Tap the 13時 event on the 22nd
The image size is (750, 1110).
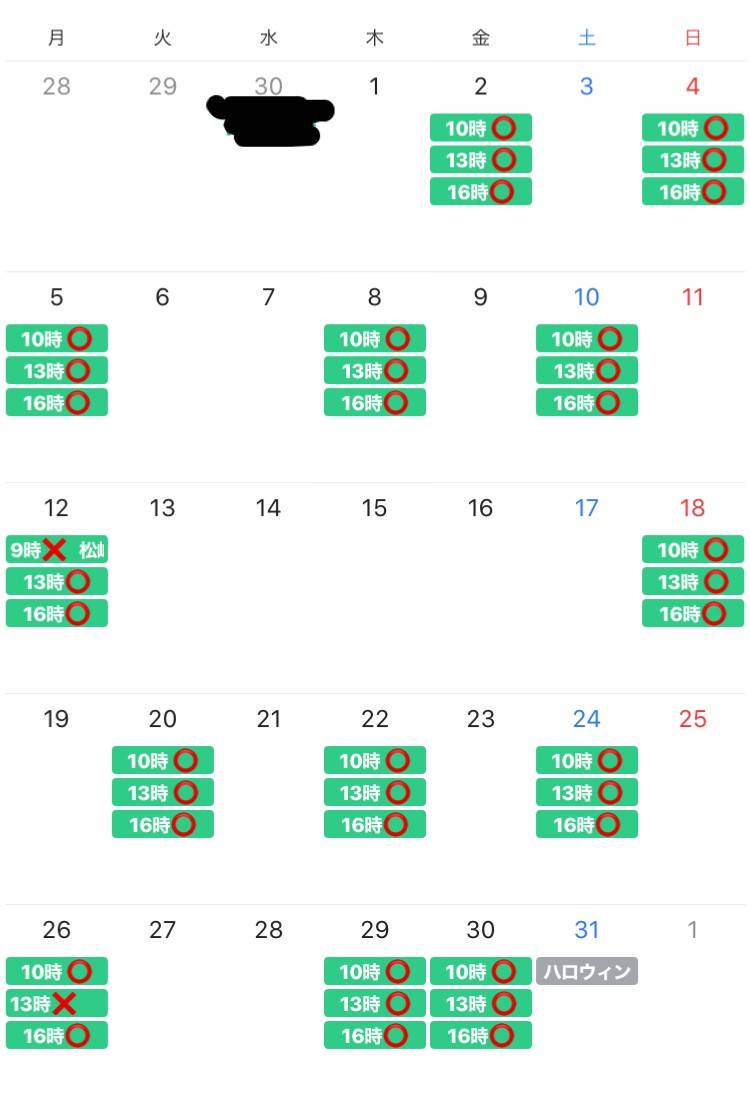coord(374,793)
